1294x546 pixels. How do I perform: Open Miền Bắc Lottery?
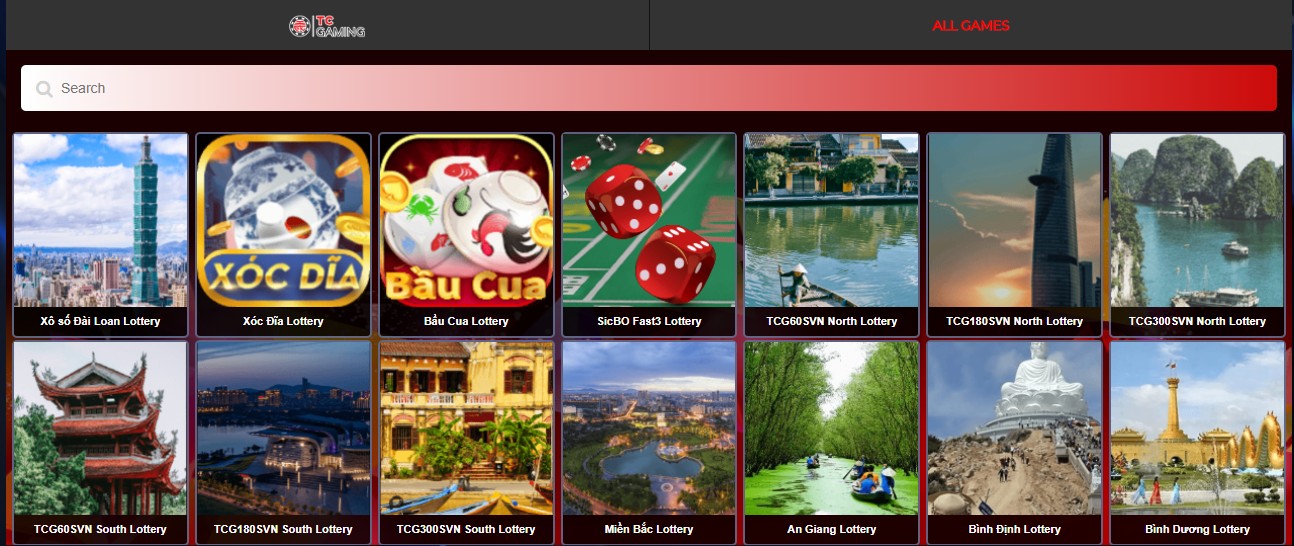click(x=649, y=440)
